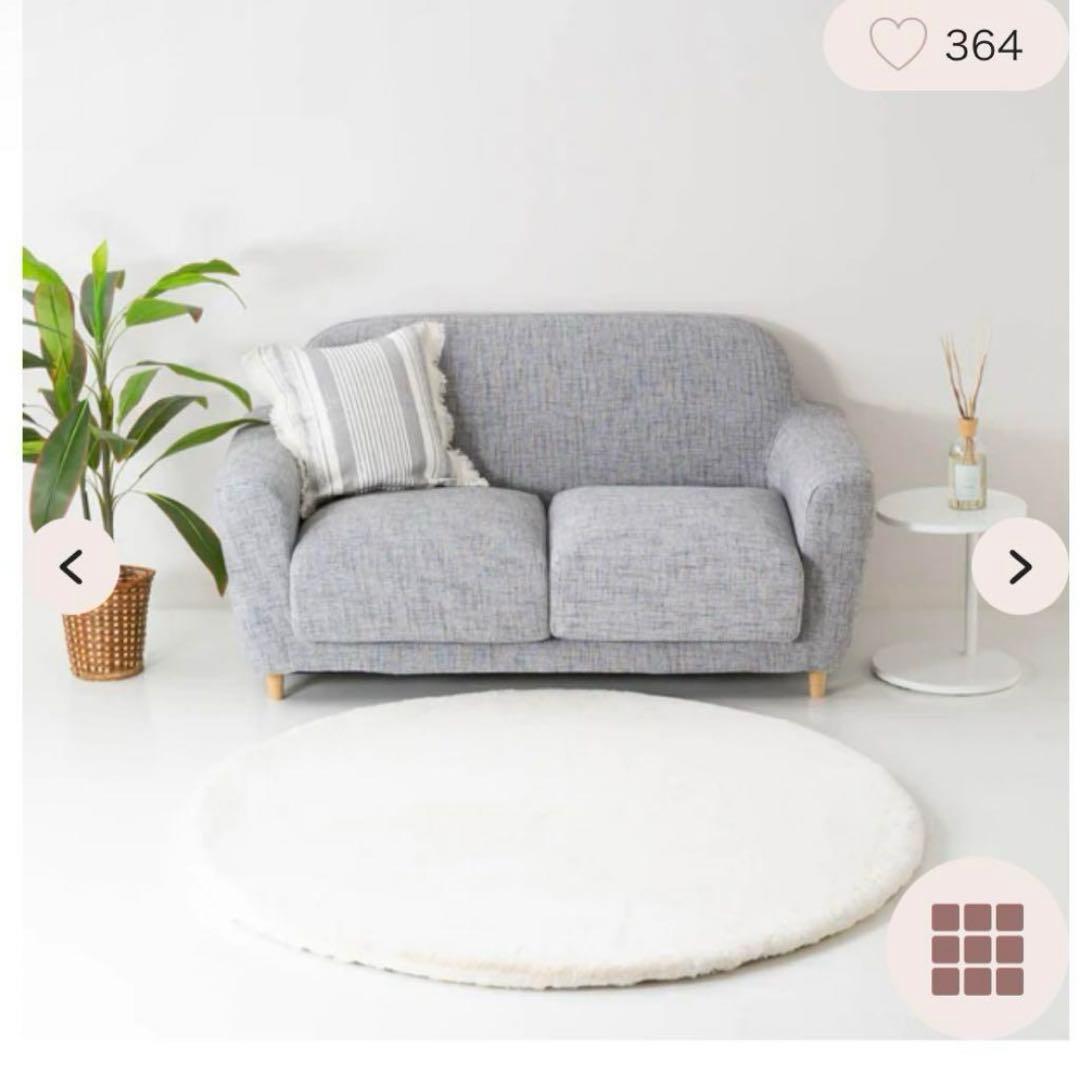Like this sofa product via heart icon
The height and width of the screenshot is (1080, 1080).
[x=897, y=45]
